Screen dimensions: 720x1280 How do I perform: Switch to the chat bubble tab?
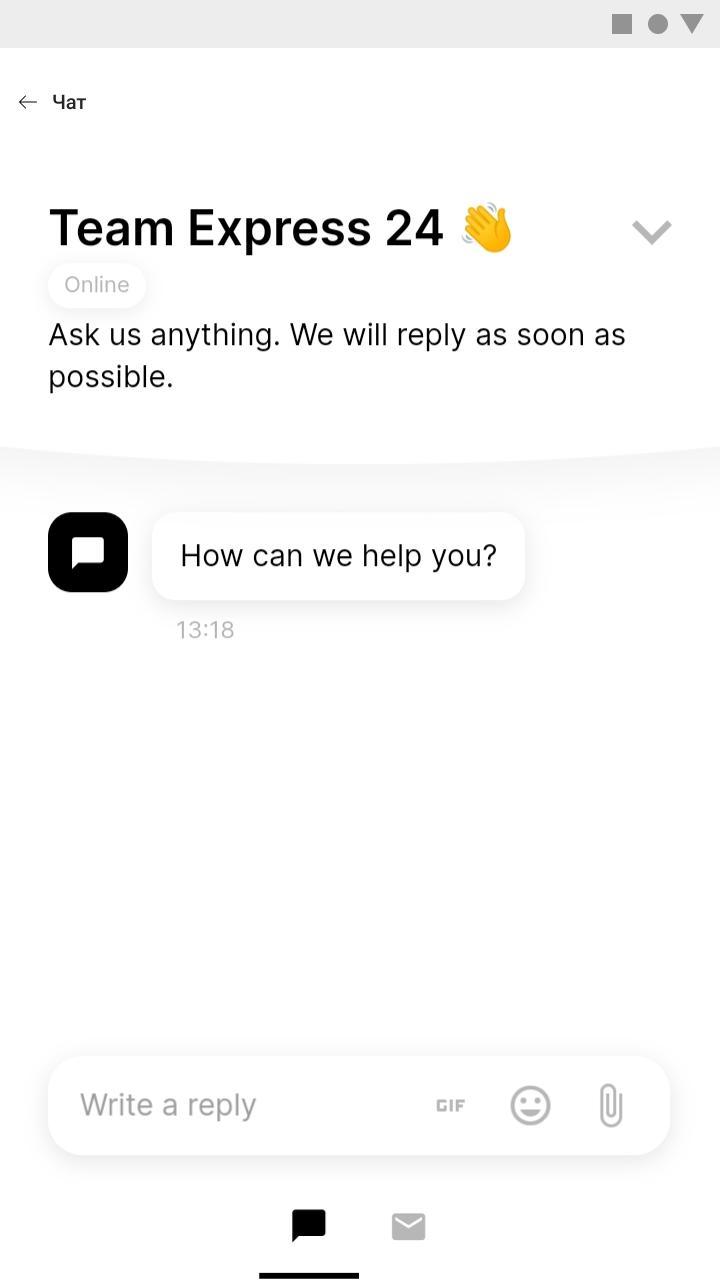pyautogui.click(x=308, y=1225)
